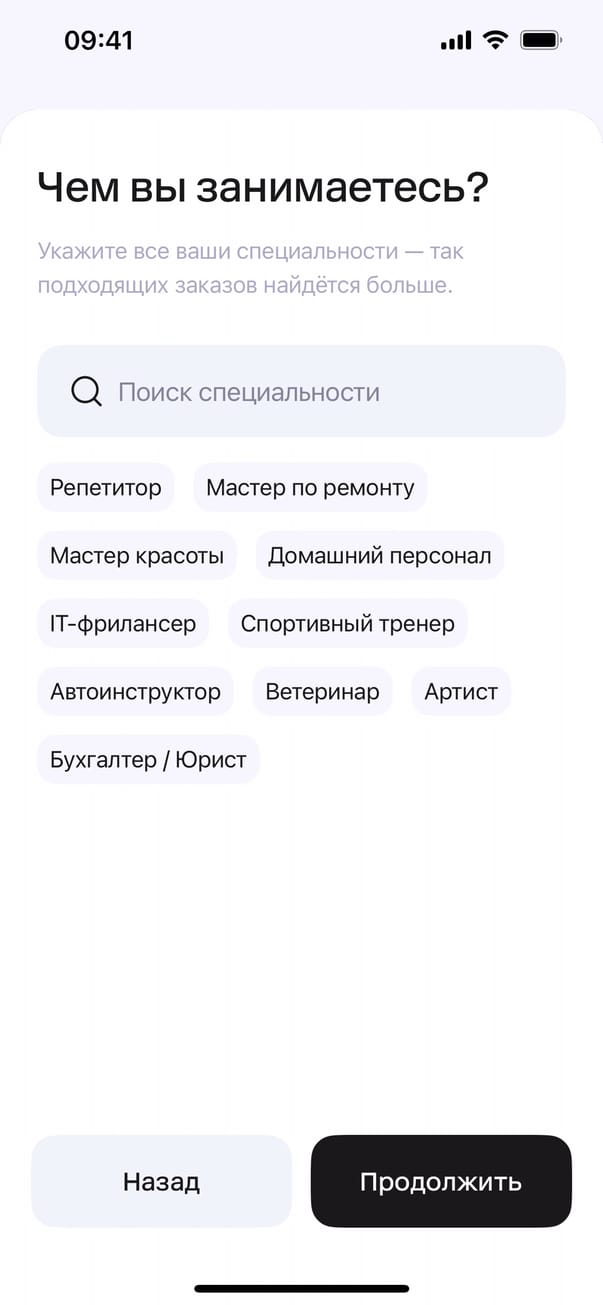
Task: Choose the Мастер по ремонту specialty
Action: click(310, 488)
